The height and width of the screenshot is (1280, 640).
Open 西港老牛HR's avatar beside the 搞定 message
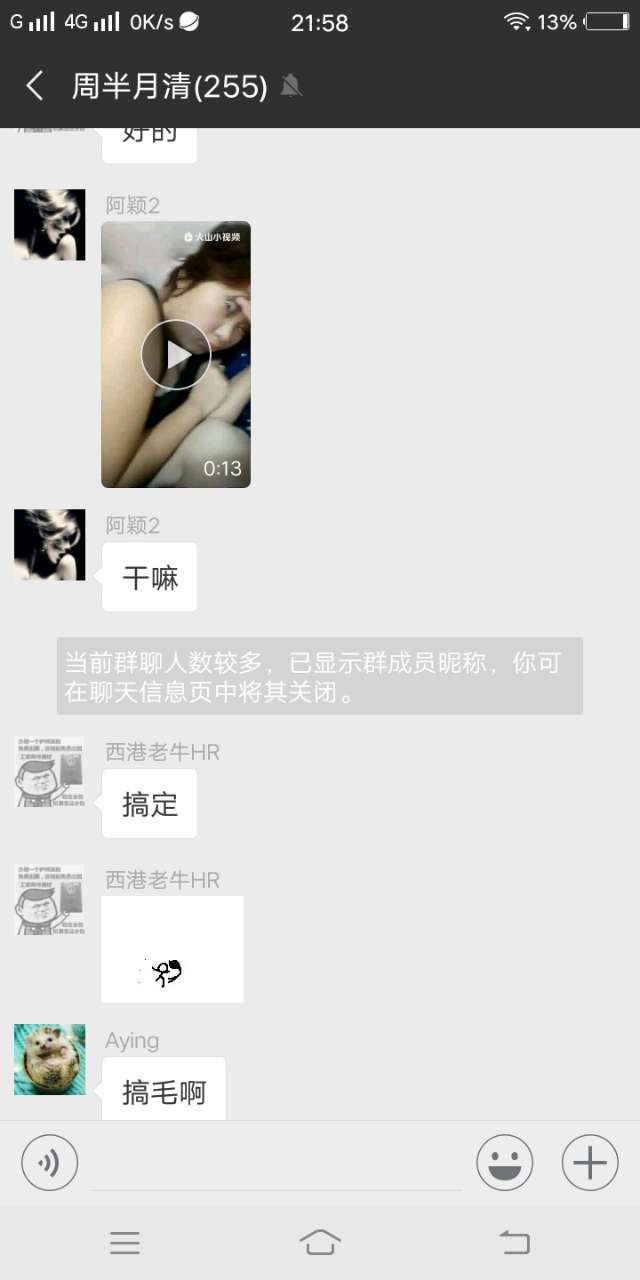coord(50,772)
